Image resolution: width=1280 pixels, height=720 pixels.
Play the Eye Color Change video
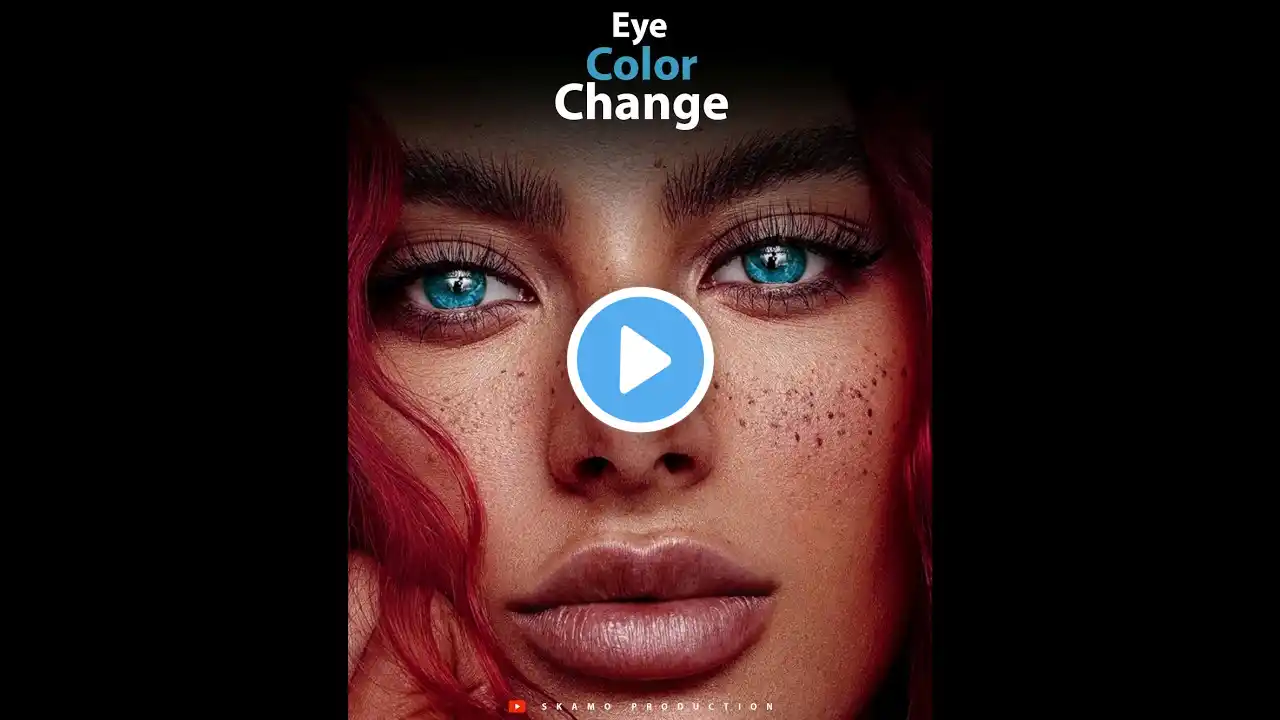640,360
